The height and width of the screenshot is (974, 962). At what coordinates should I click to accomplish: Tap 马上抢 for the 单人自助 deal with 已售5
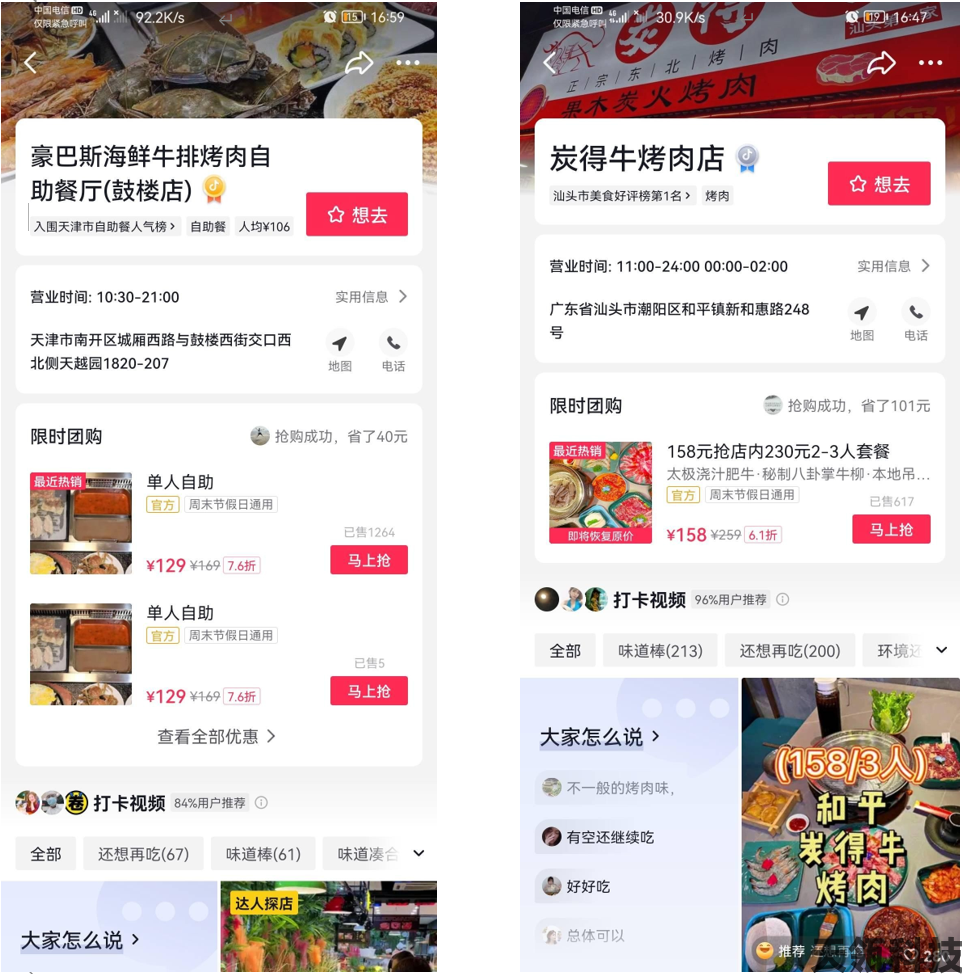pos(368,691)
